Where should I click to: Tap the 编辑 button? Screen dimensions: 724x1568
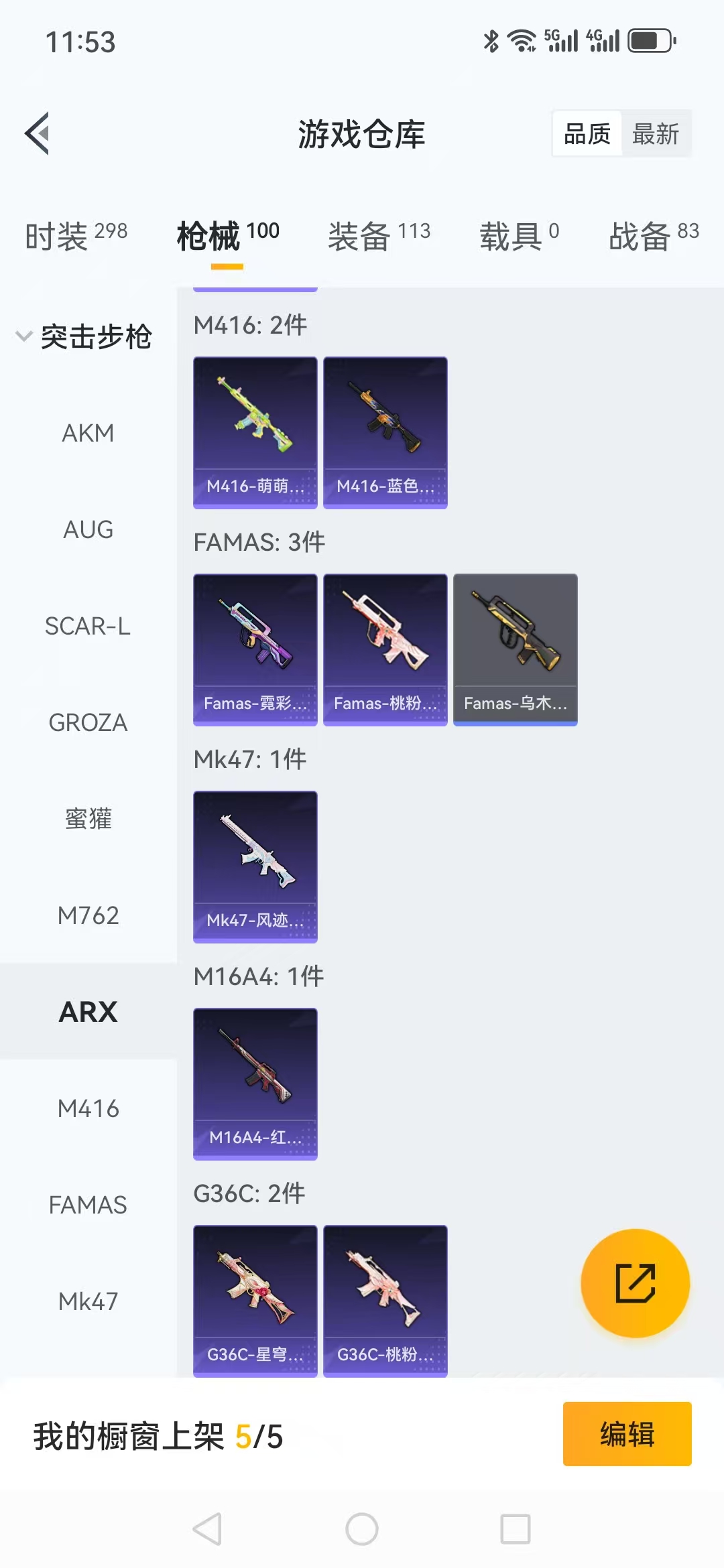tap(627, 1433)
